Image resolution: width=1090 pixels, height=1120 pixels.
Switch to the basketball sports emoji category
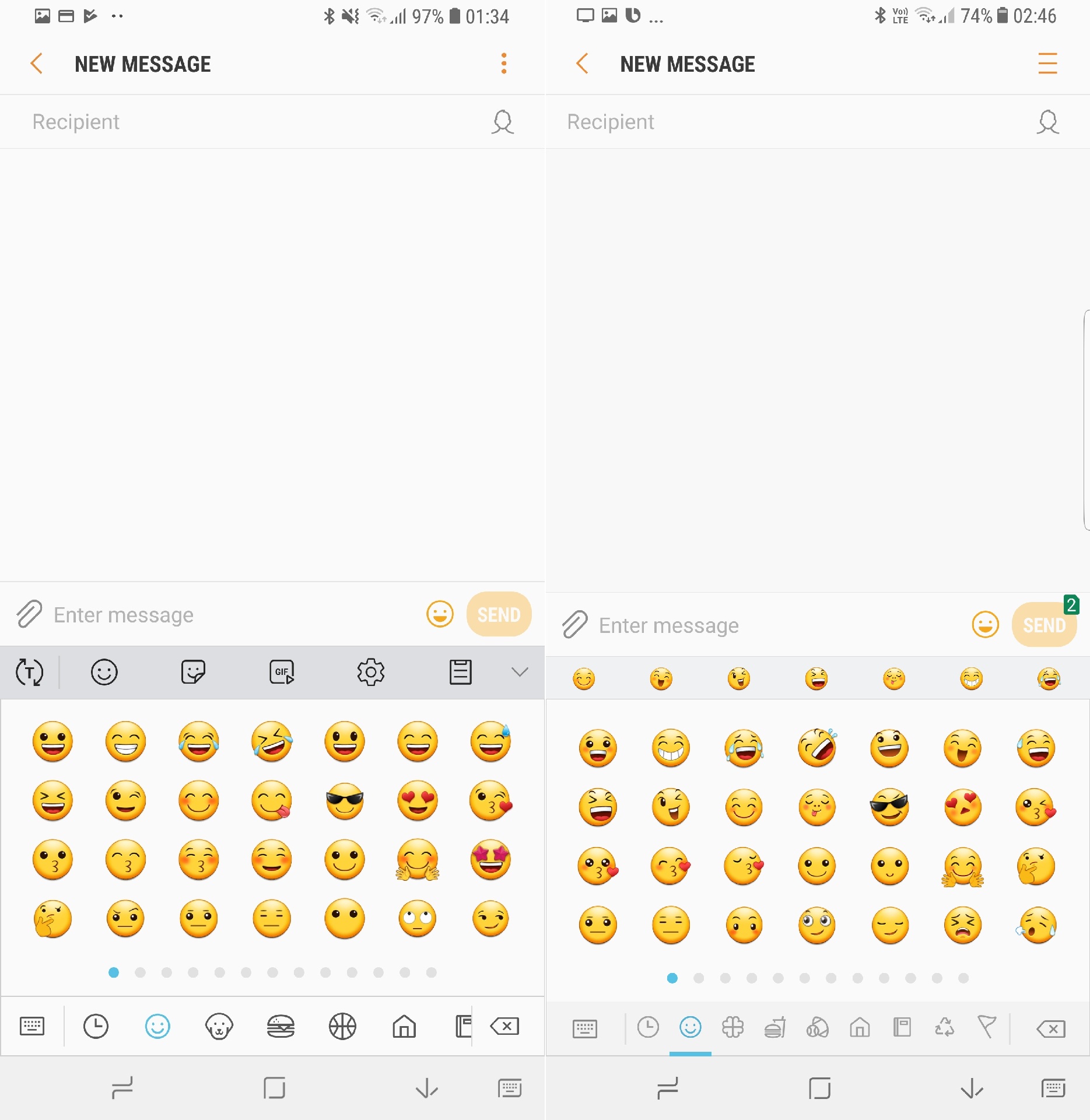pyautogui.click(x=342, y=1027)
